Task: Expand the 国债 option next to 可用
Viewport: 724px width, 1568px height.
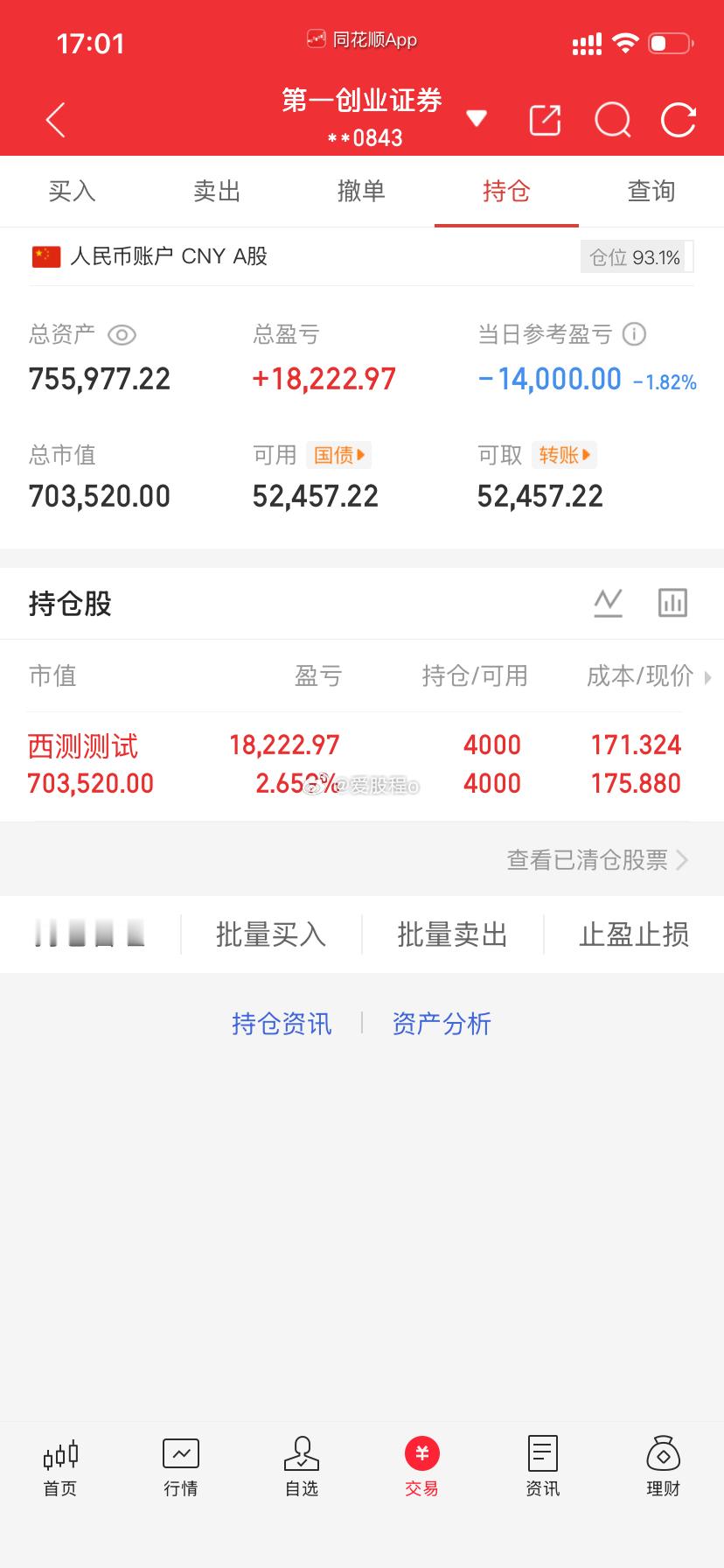Action: pos(338,455)
